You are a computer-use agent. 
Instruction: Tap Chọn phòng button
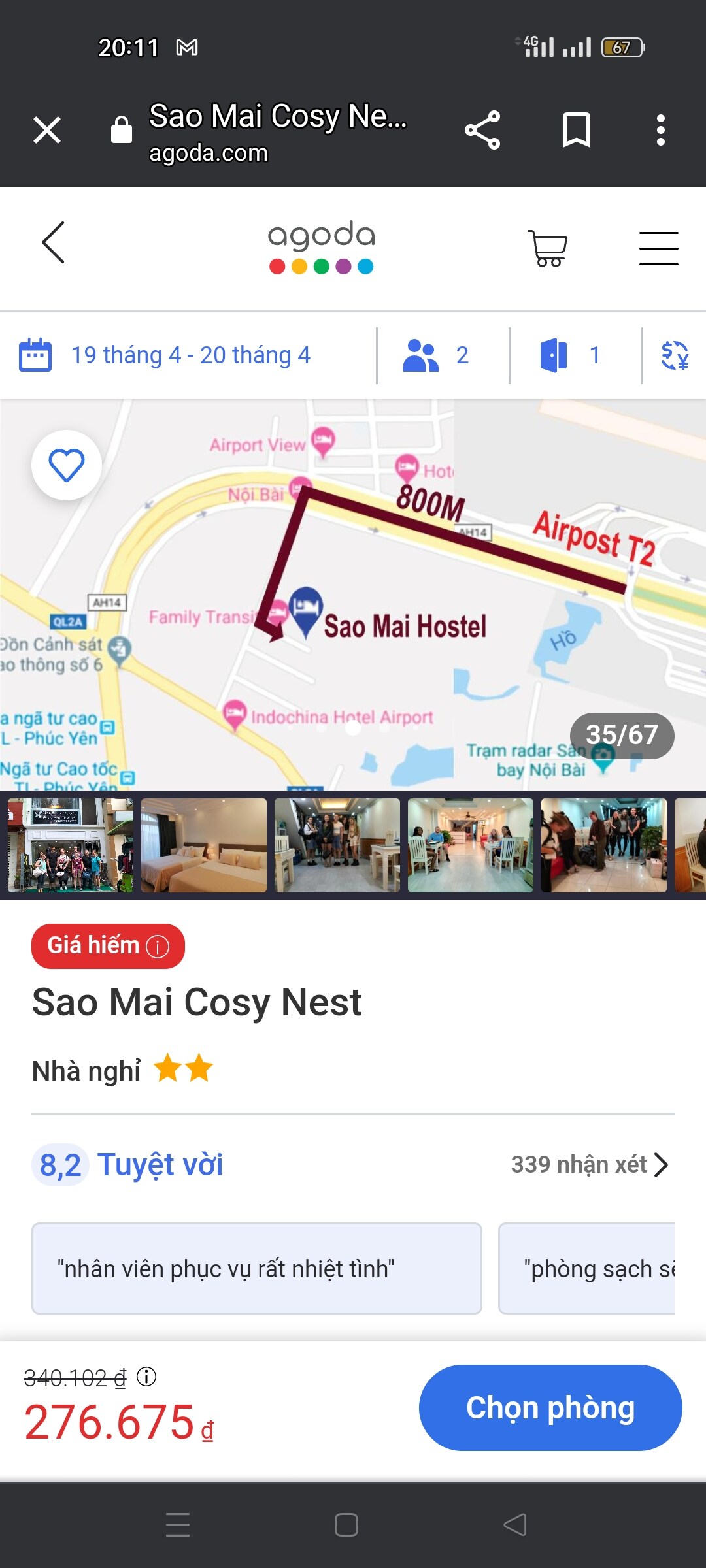[x=550, y=1408]
